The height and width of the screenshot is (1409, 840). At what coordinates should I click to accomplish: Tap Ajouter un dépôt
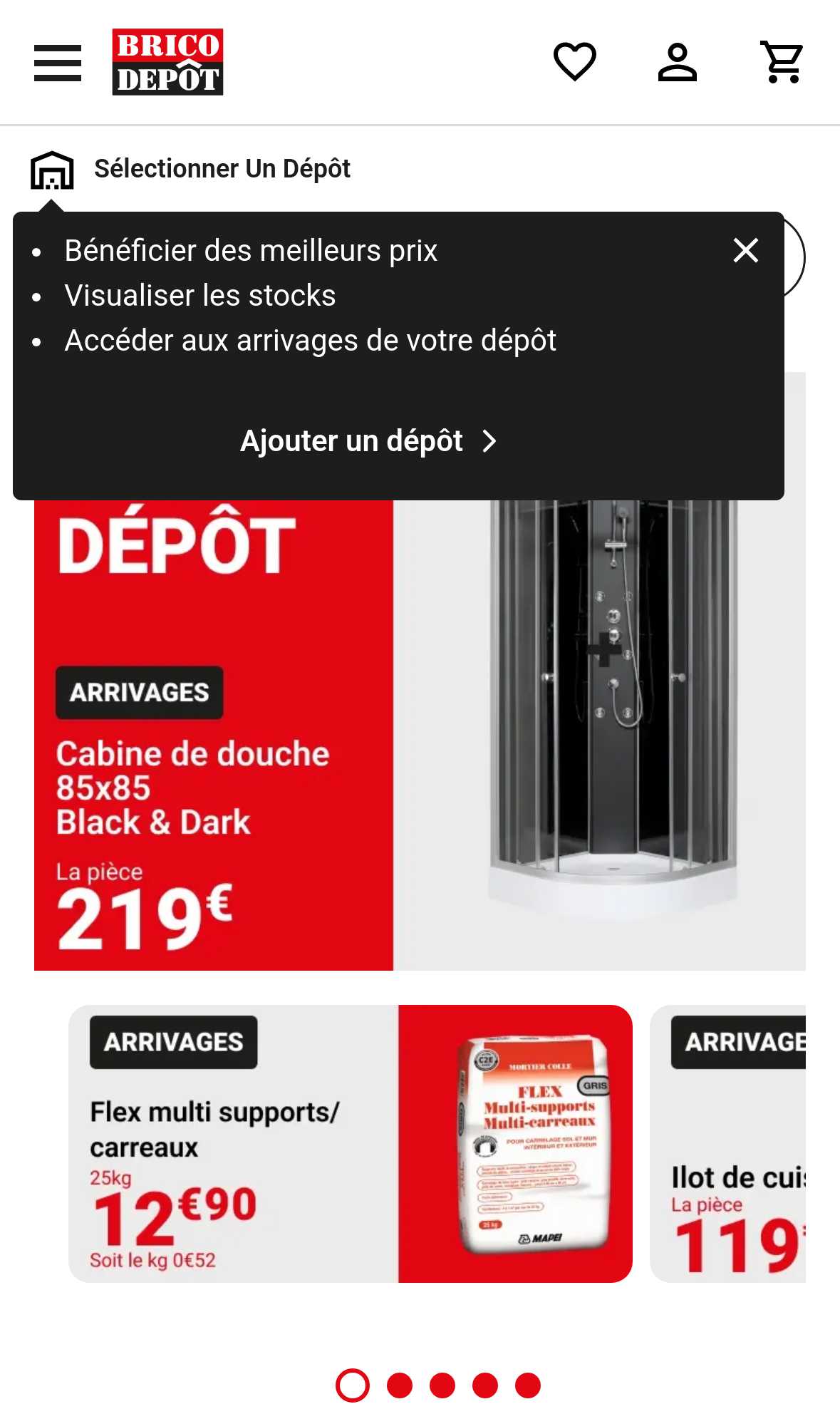tap(368, 441)
